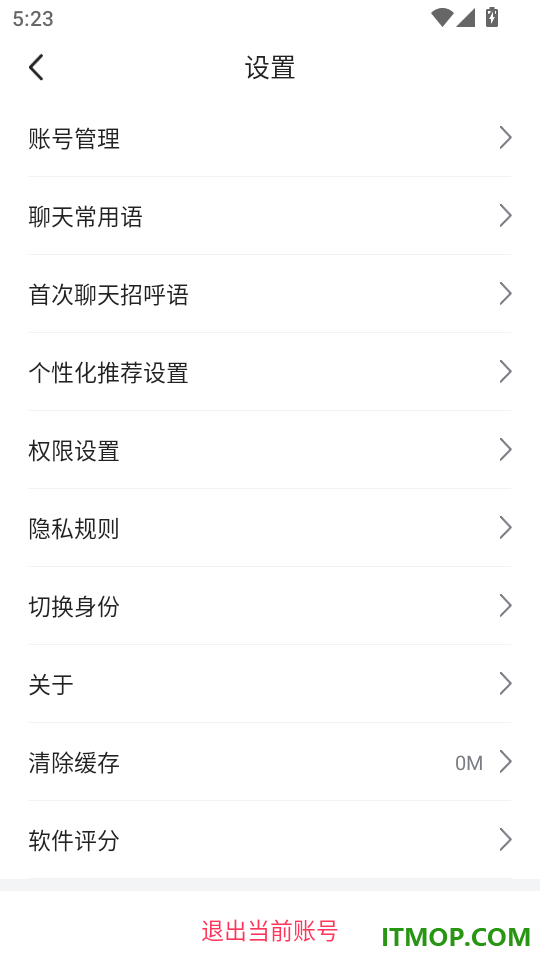Open 个性化推荐设置
540x960 pixels.
click(x=270, y=372)
